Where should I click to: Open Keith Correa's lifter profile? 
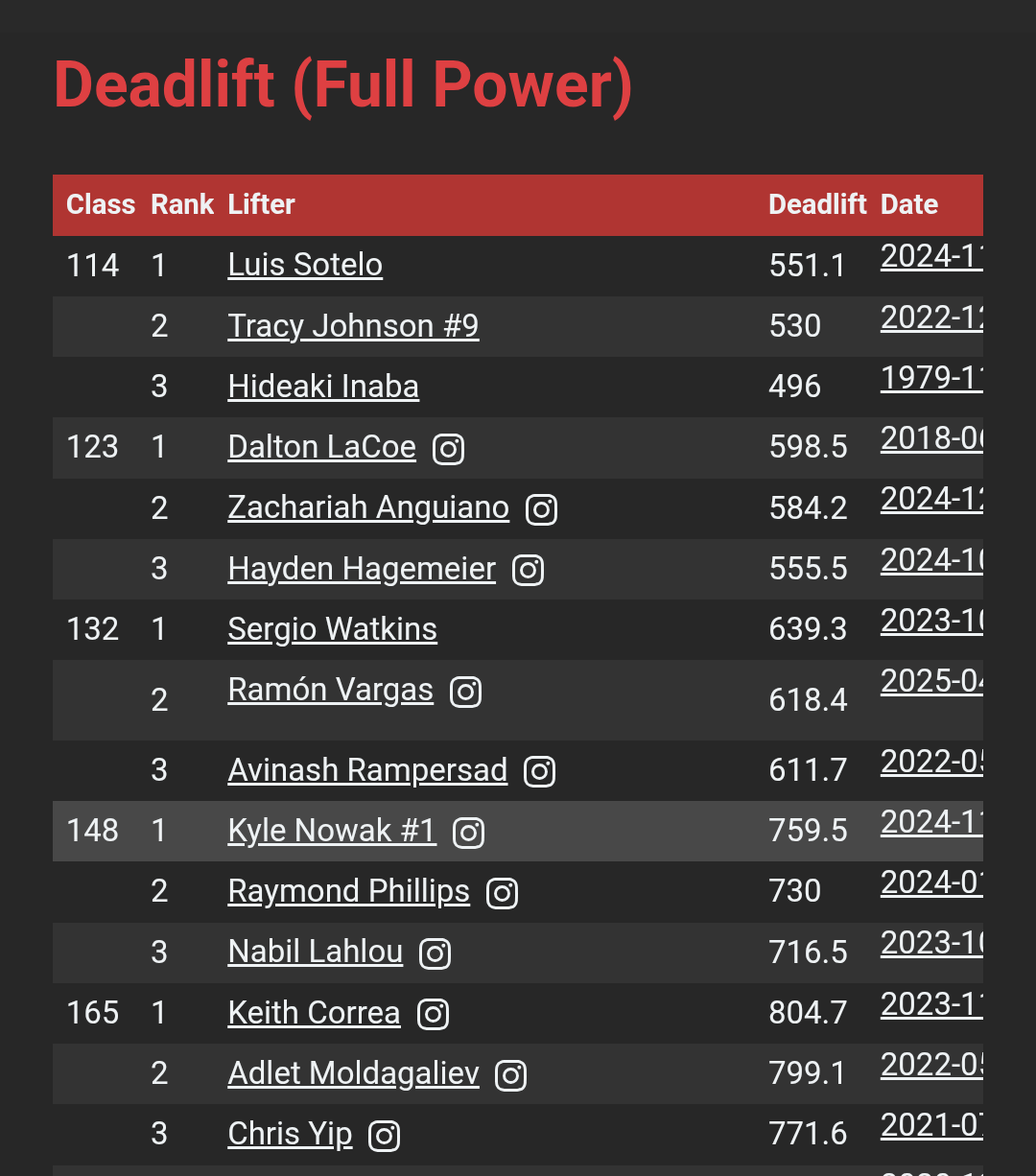point(314,1013)
